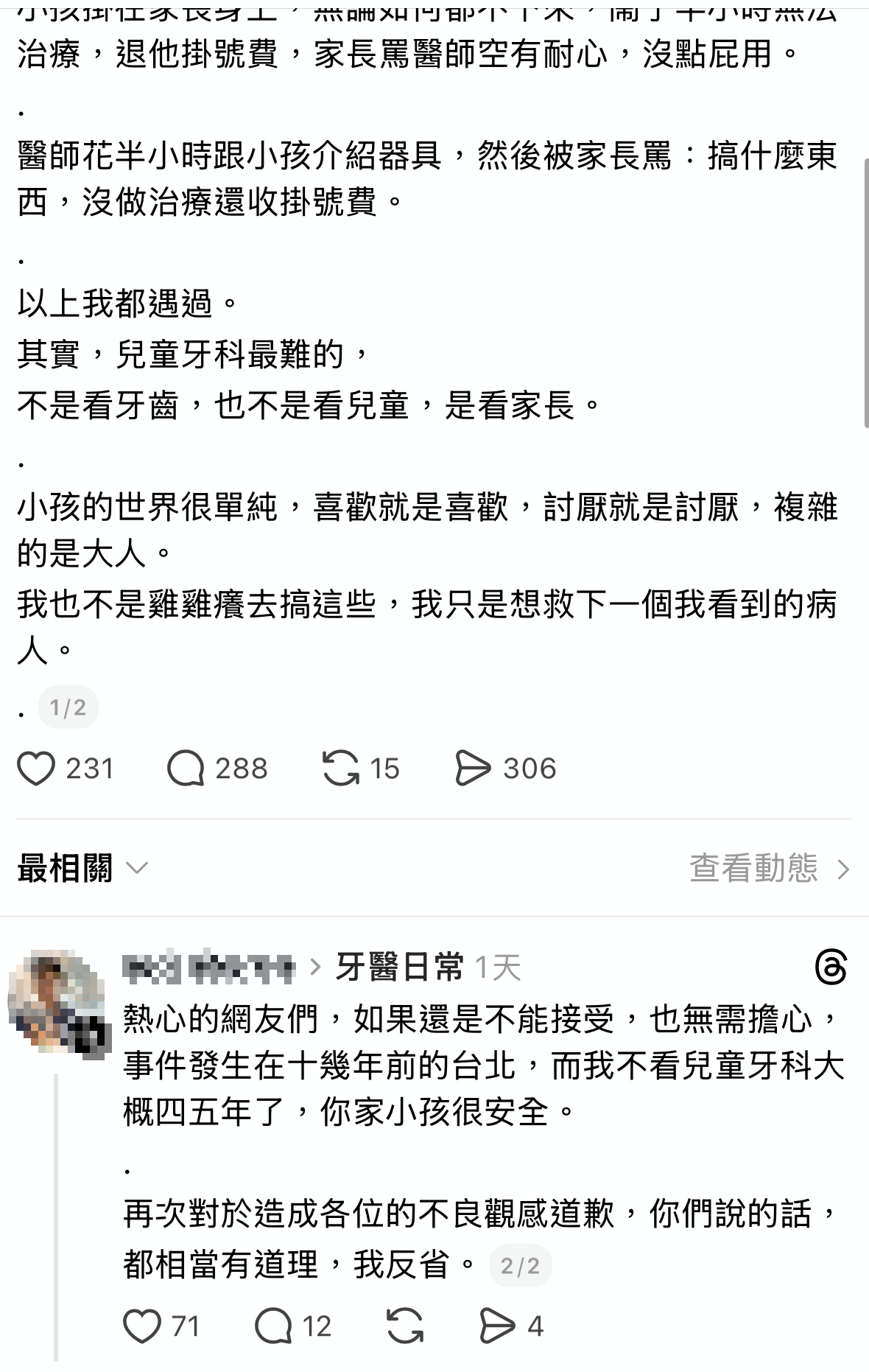Comment on the reply with 12 comments
The height and width of the screenshot is (1372, 869).
273,1326
